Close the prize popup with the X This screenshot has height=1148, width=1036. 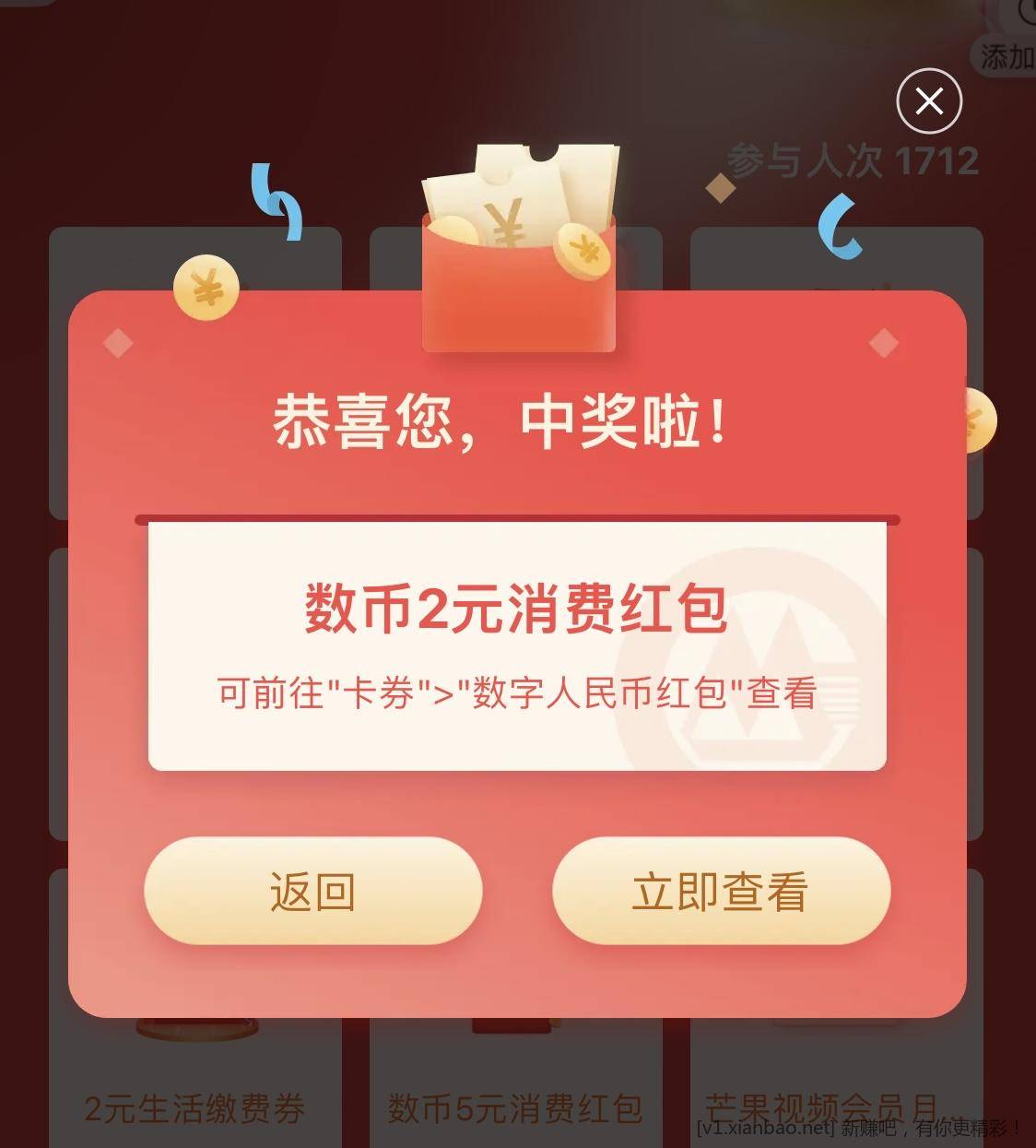[929, 101]
